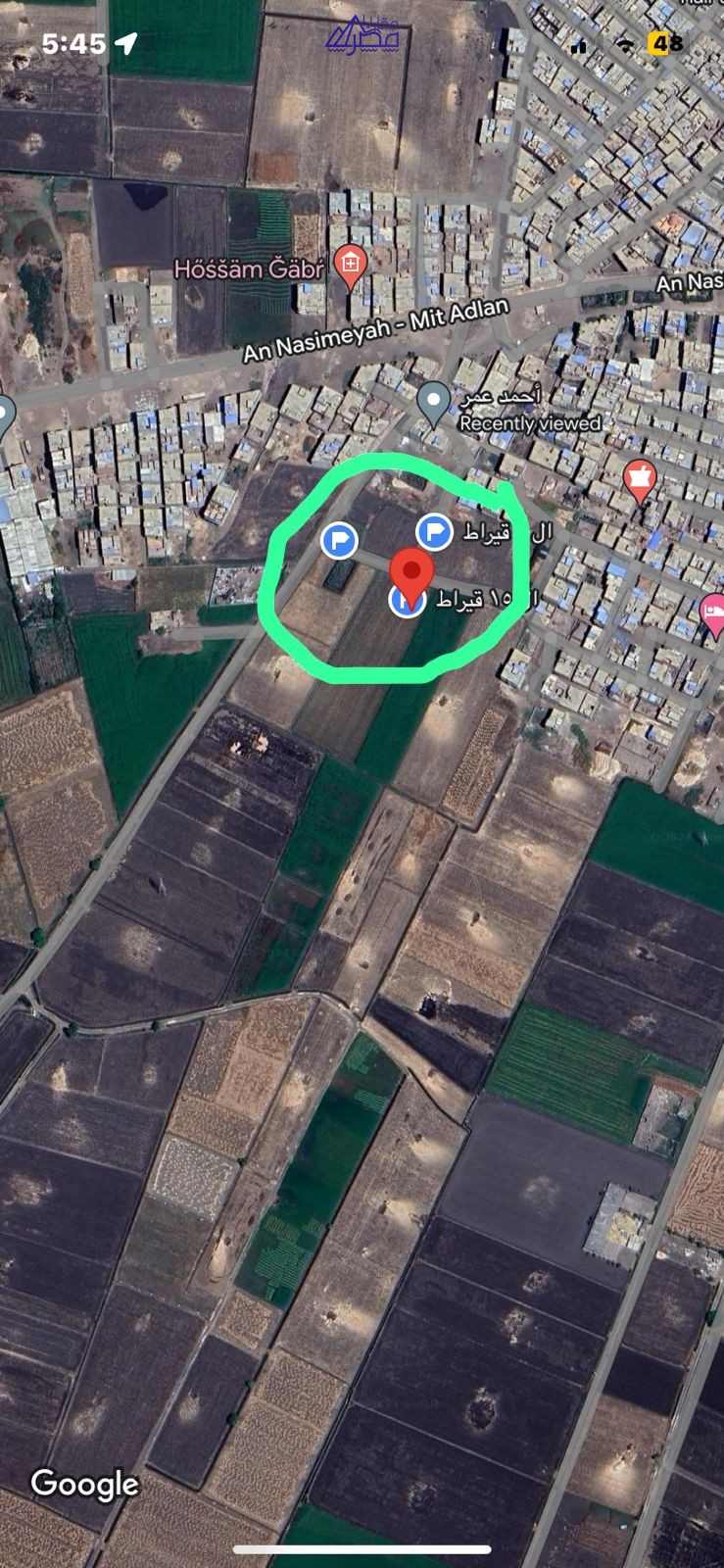Tap the unlabeled blue flag saved place
The height and width of the screenshot is (1568, 724).
(340, 538)
